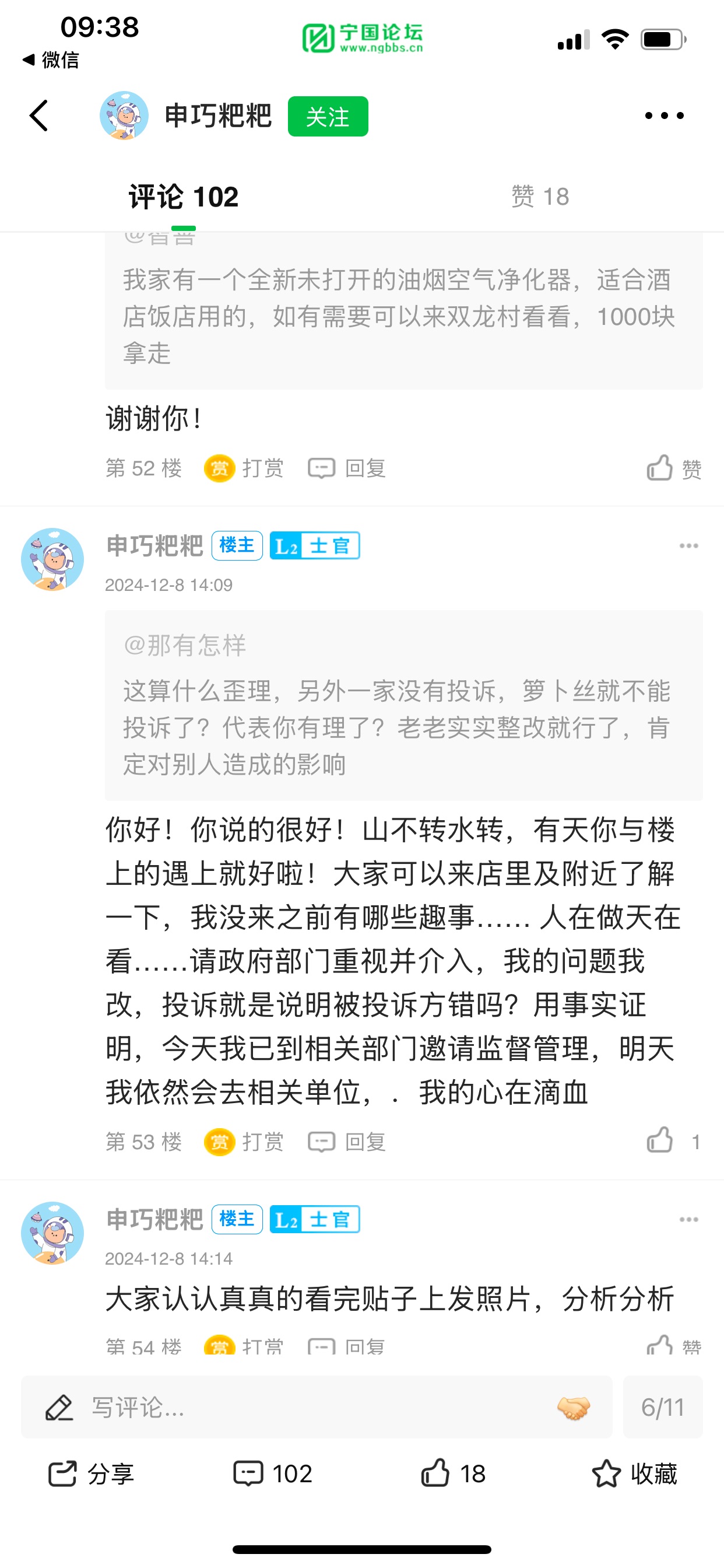The width and height of the screenshot is (724, 1568).
Task: Share this post via 分享
Action: [92, 1473]
